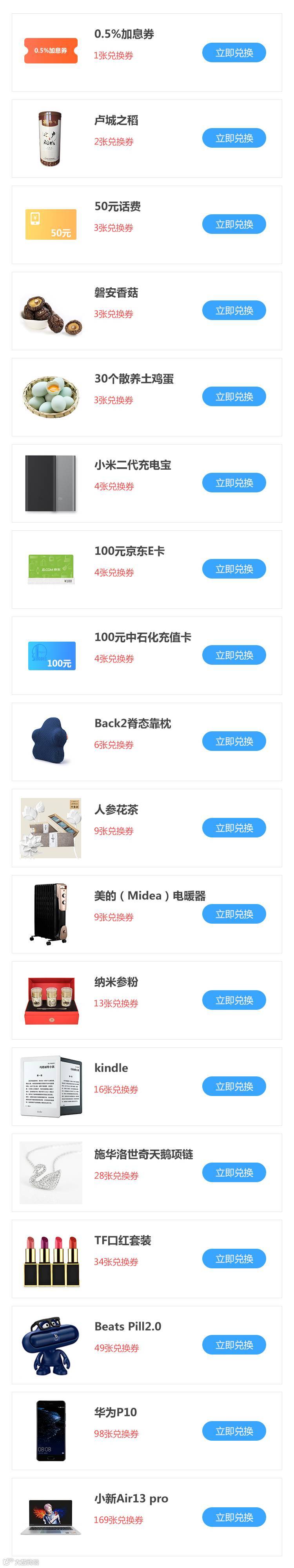The image size is (294, 1568).
Task: Redeem the 小新Air13 pro laptop
Action: coord(234,1517)
